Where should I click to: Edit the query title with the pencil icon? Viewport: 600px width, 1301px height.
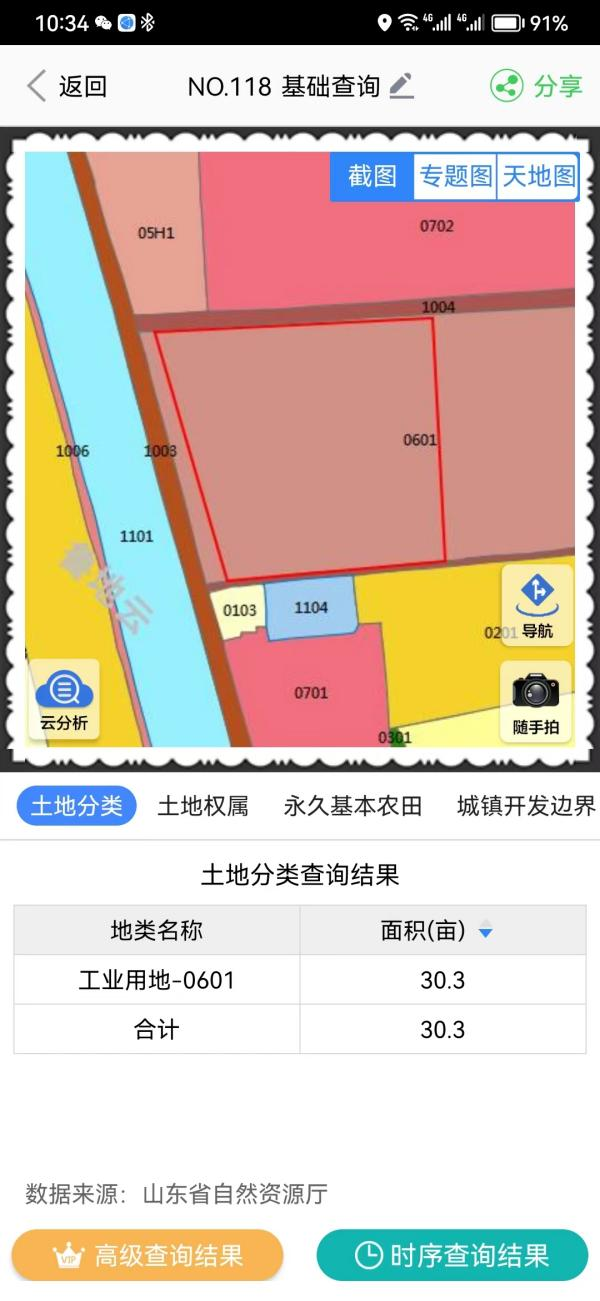[401, 87]
